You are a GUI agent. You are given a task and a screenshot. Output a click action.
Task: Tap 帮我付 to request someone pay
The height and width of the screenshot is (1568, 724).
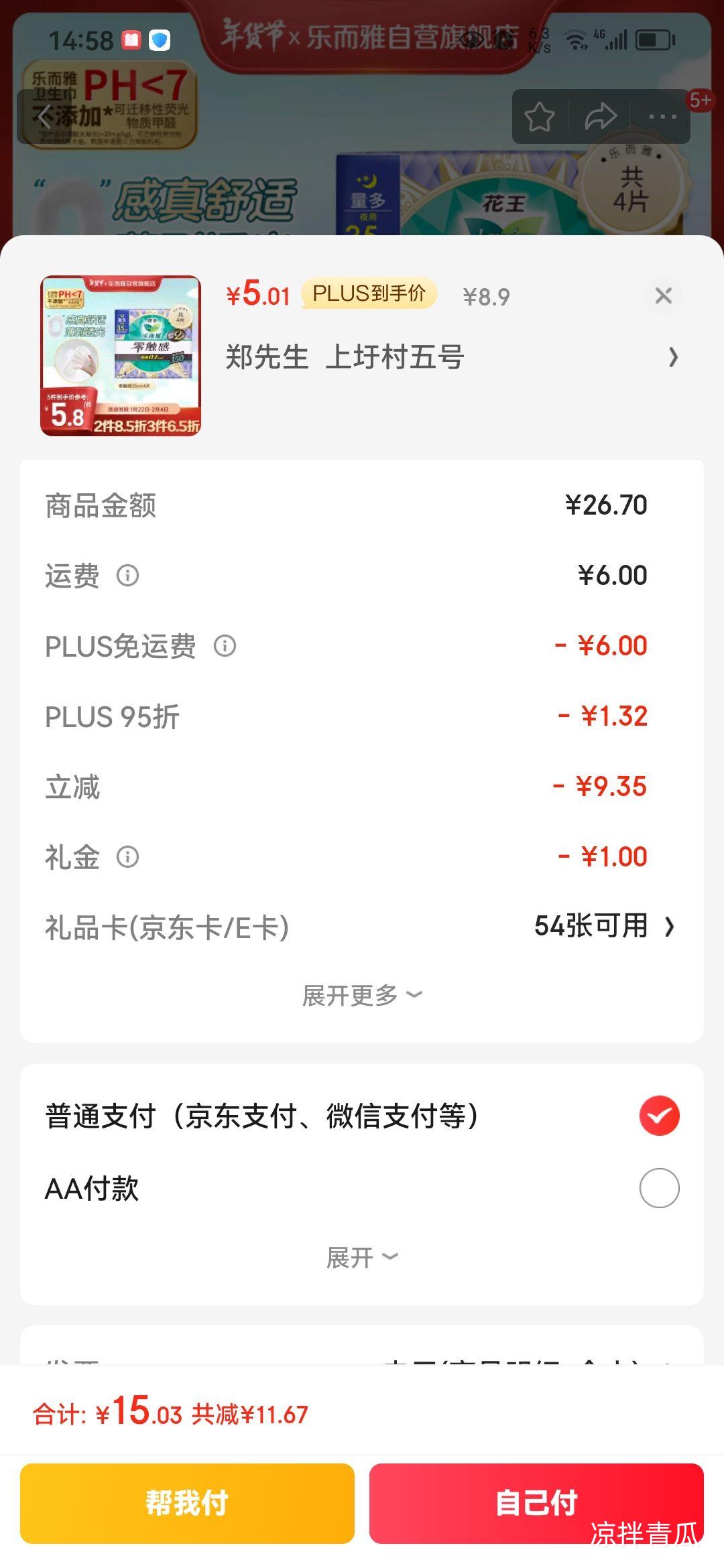[x=187, y=1503]
